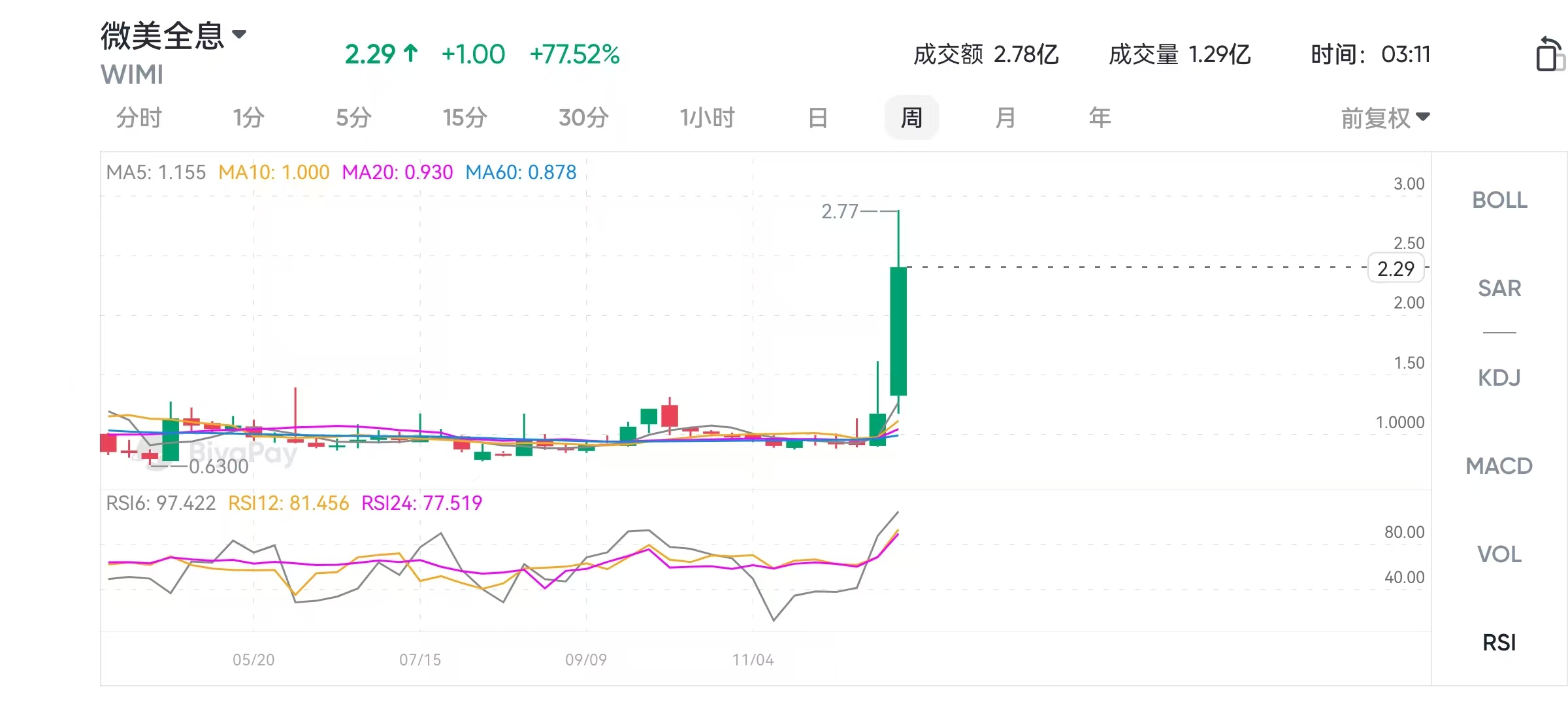Switch to the 年 yearly chart
This screenshot has height=706, width=1568.
coord(1100,118)
